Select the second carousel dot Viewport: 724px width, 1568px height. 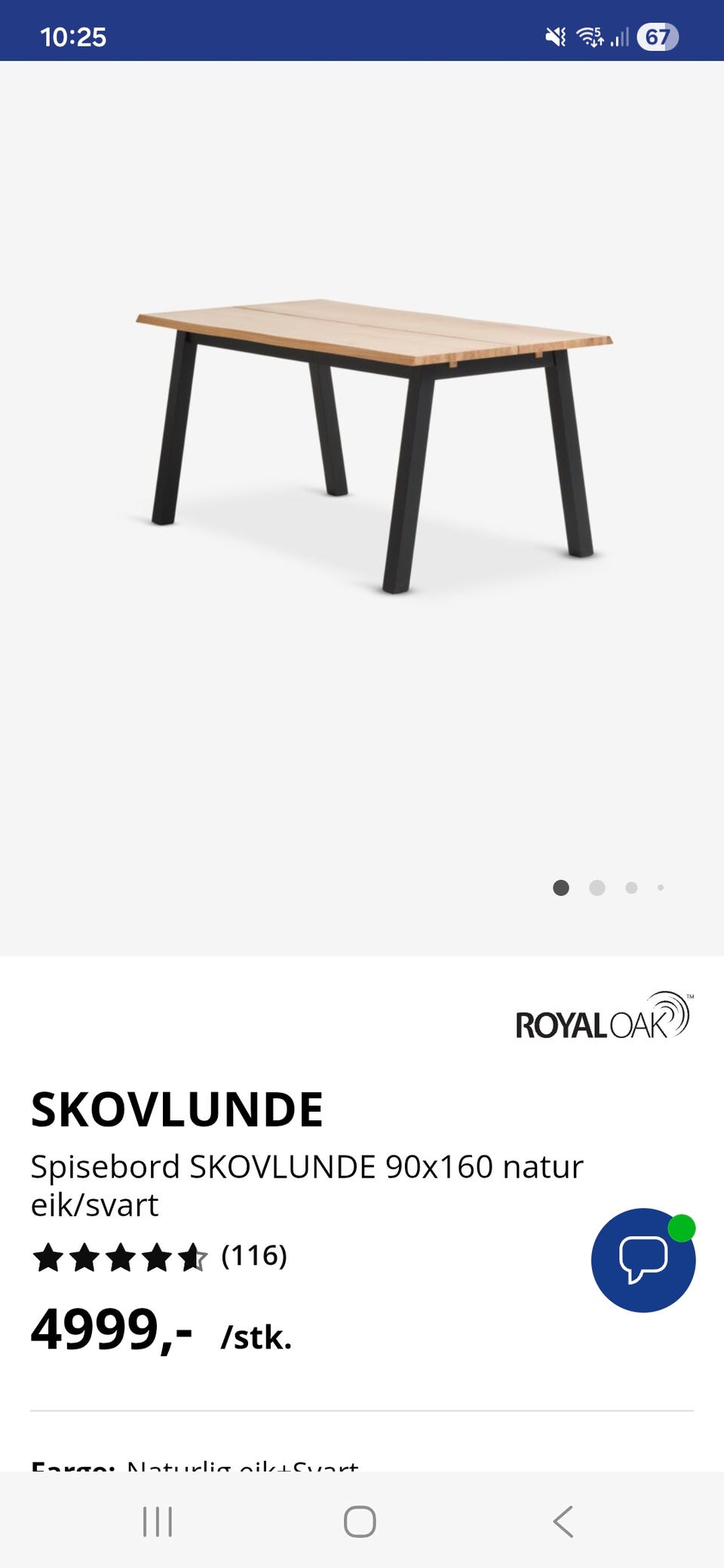(x=596, y=889)
